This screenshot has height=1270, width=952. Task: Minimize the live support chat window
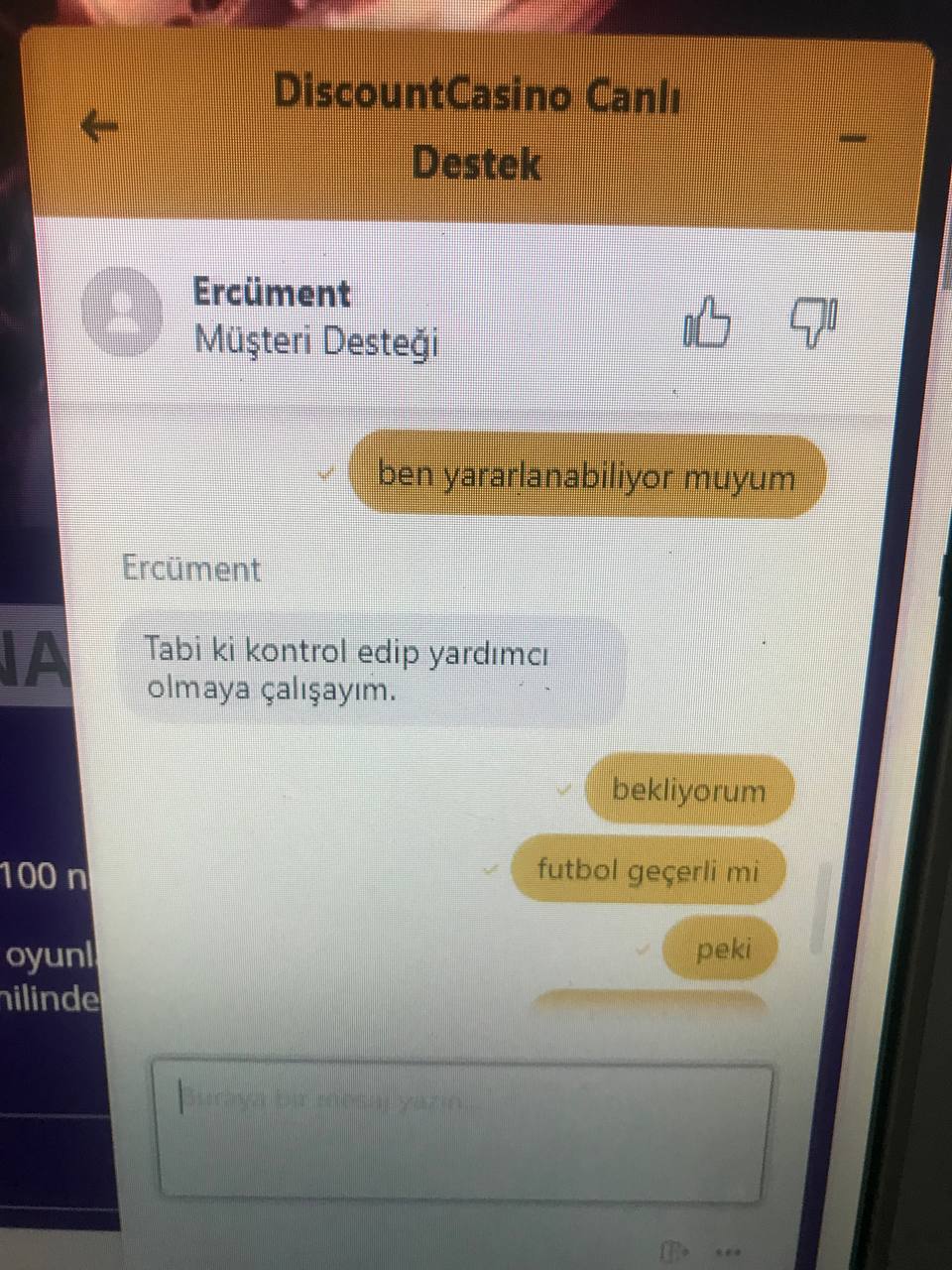click(852, 139)
